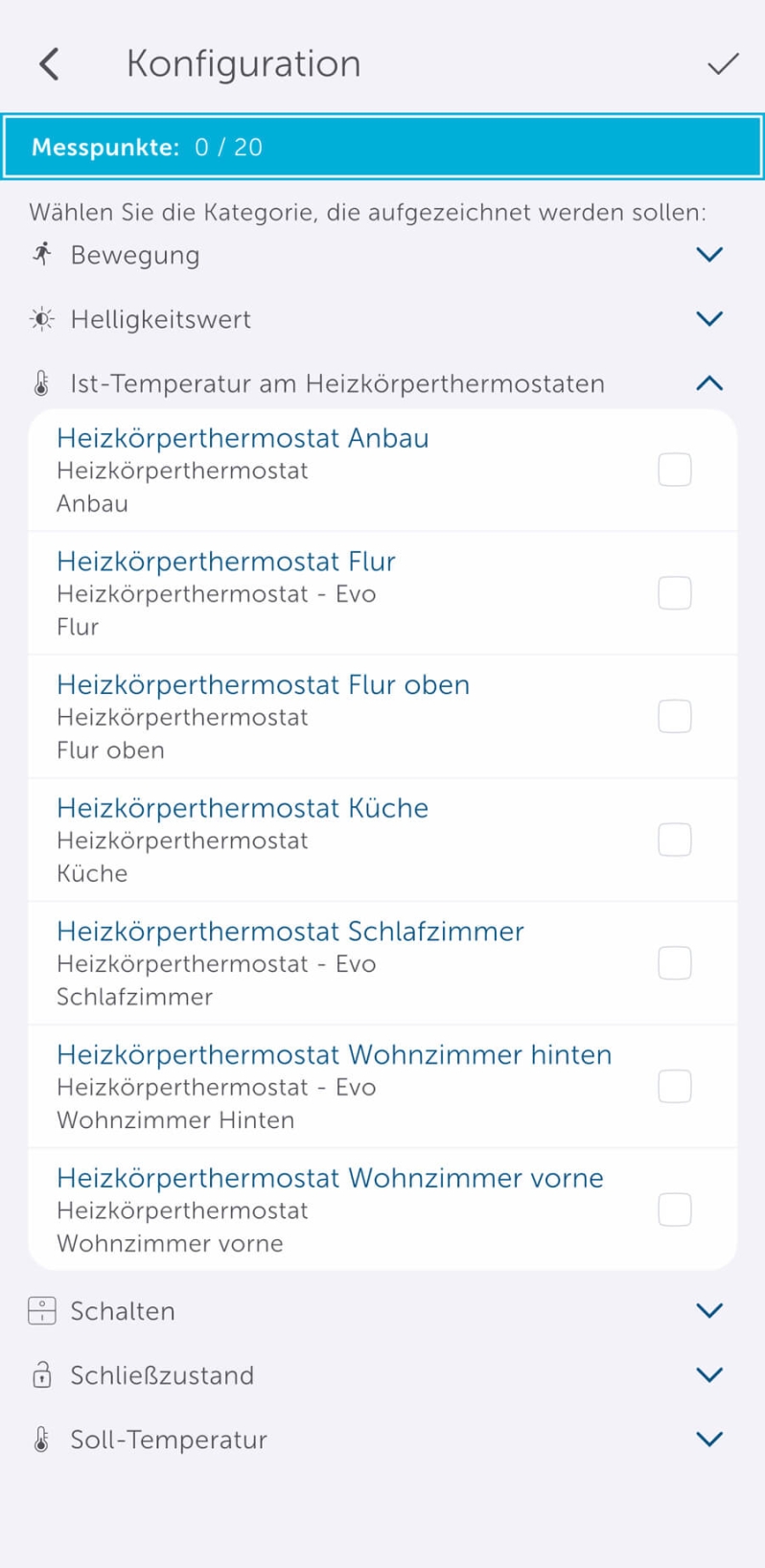Expand the Soll-Temperatur category
The height and width of the screenshot is (1568, 765).
[709, 1439]
